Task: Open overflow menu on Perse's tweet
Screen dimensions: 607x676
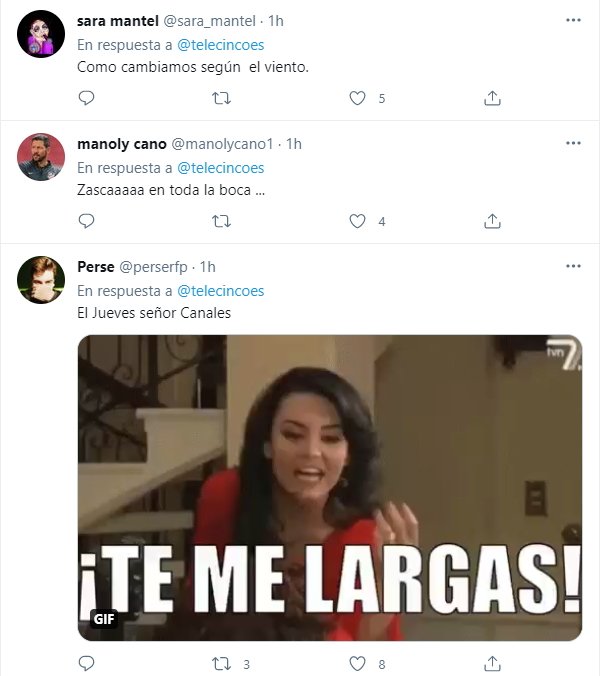Action: (x=573, y=267)
